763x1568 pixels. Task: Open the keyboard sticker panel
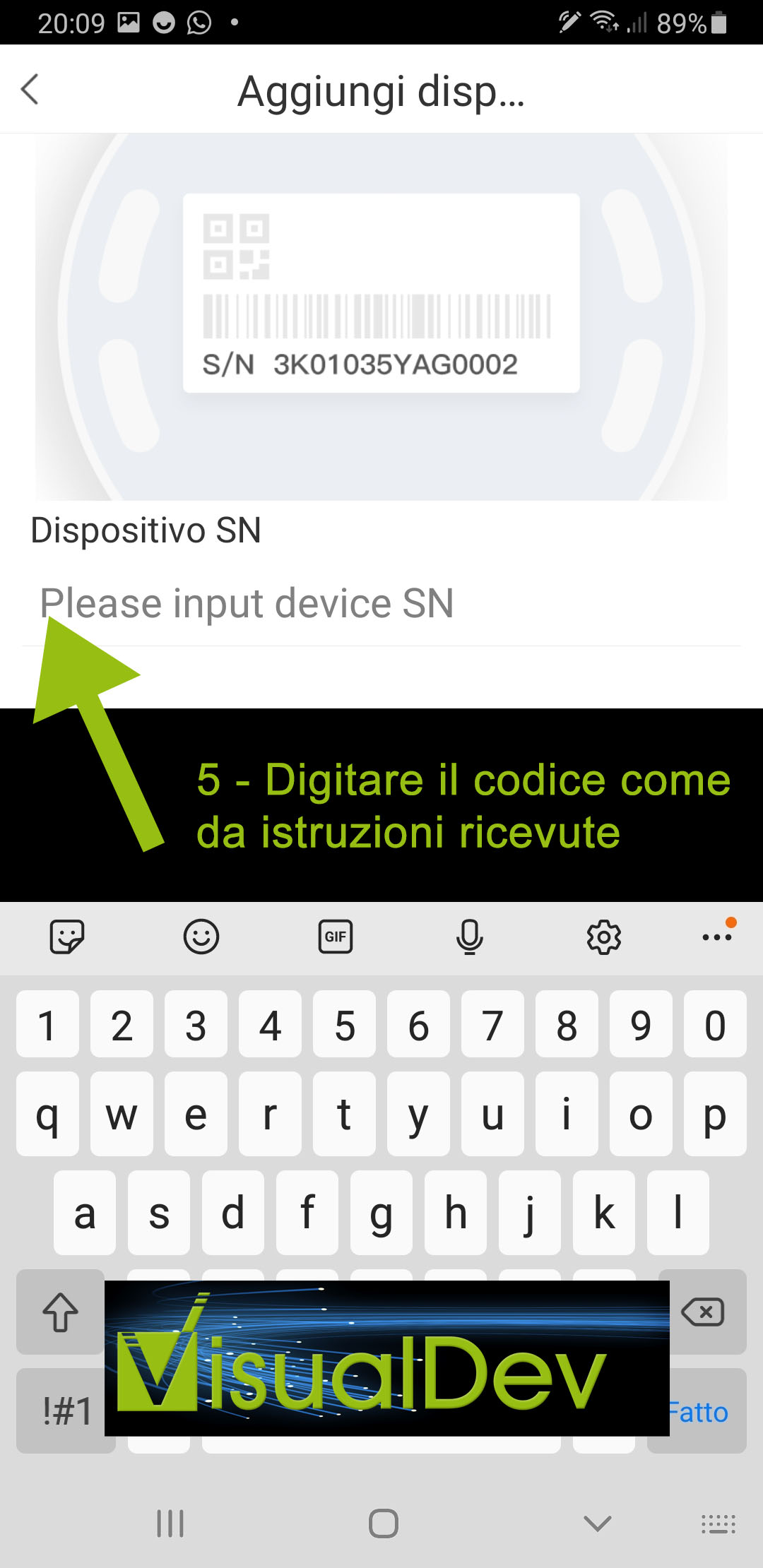pyautogui.click(x=67, y=937)
